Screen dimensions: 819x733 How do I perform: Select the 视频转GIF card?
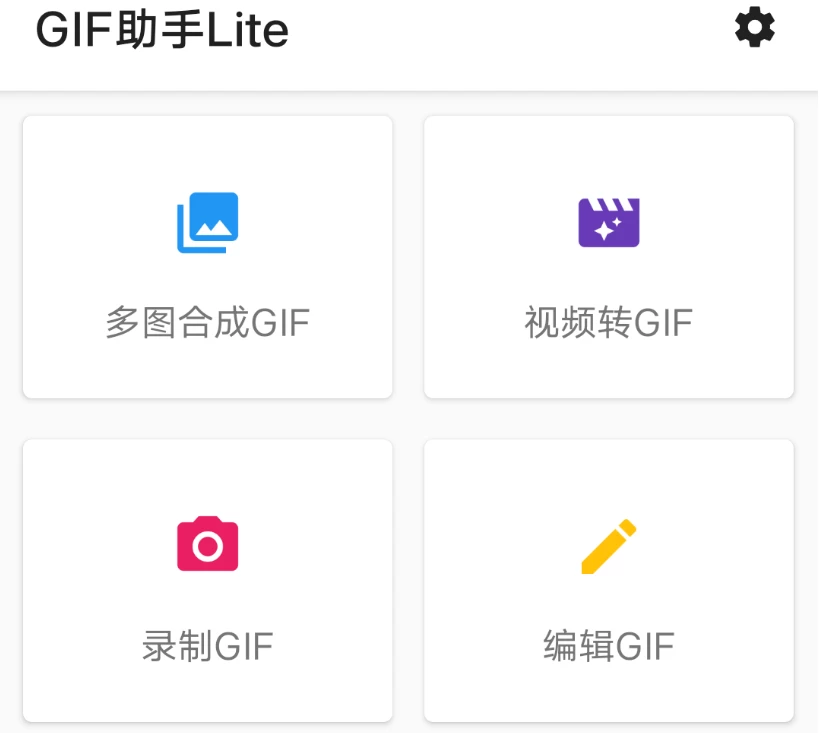point(608,257)
